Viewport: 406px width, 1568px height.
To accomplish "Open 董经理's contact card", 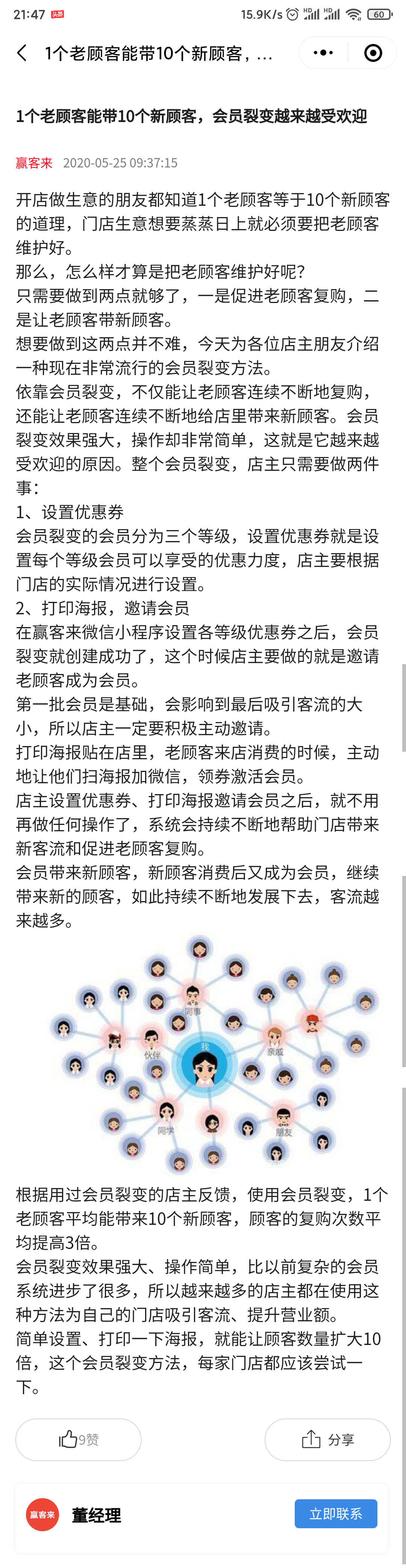I will (x=96, y=1515).
